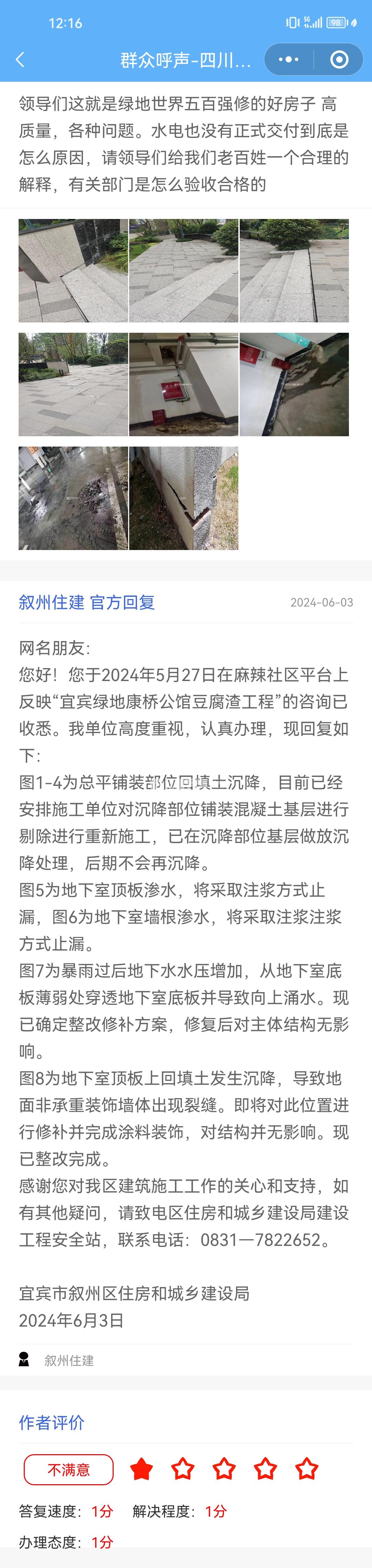Open the second photo showing sunken paving
The height and width of the screenshot is (1568, 372).
click(x=184, y=271)
